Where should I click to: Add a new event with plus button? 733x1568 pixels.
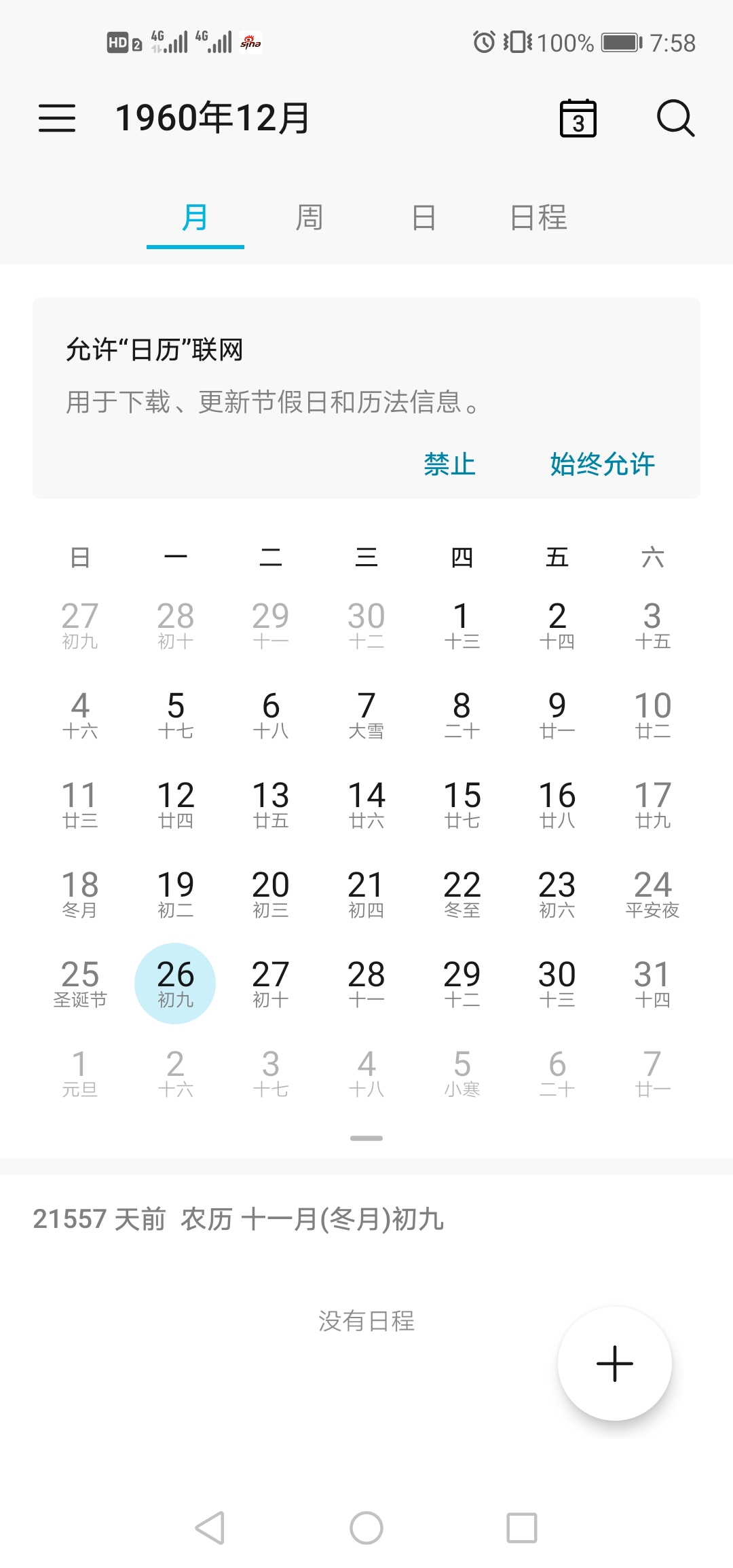[x=614, y=1363]
